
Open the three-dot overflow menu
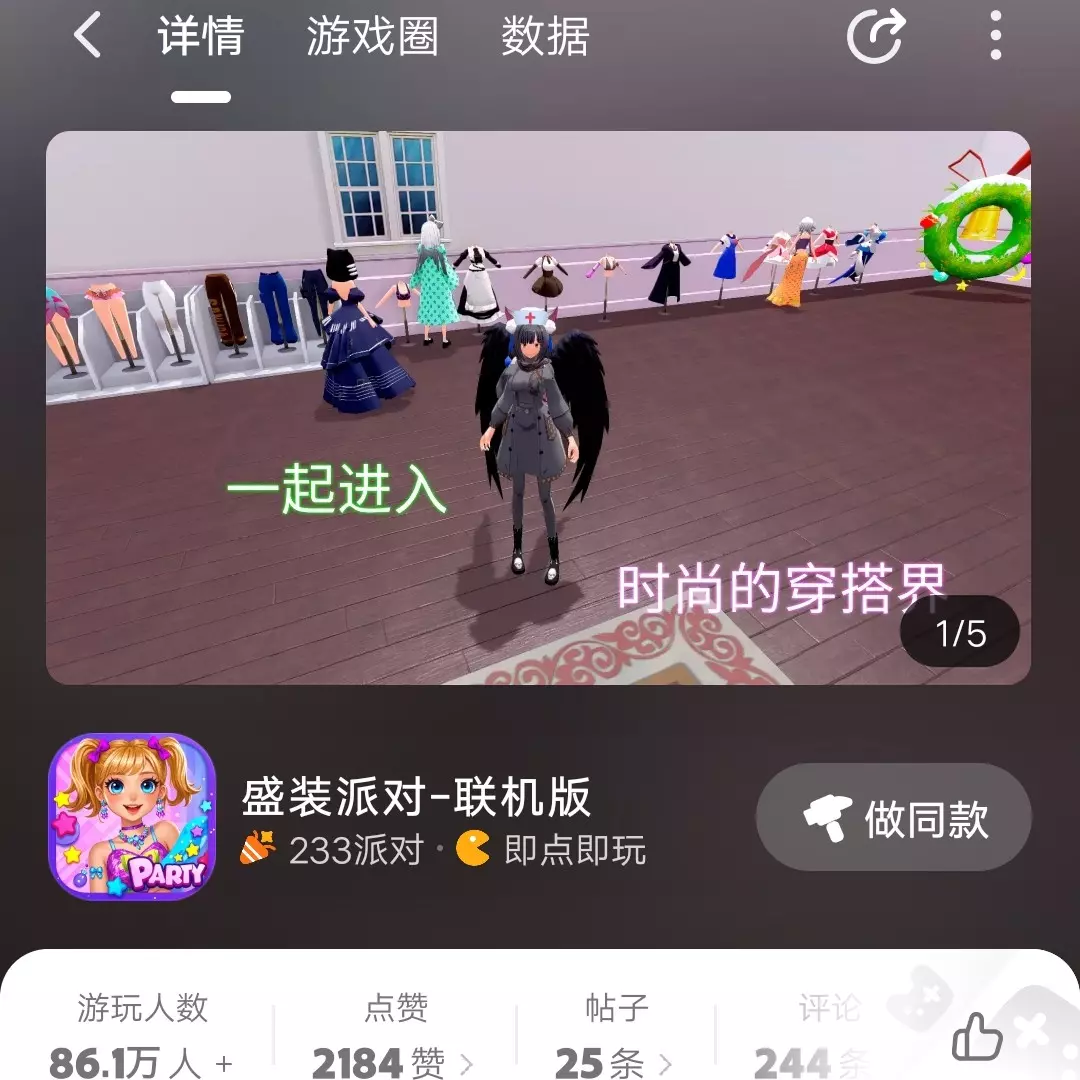(x=995, y=37)
